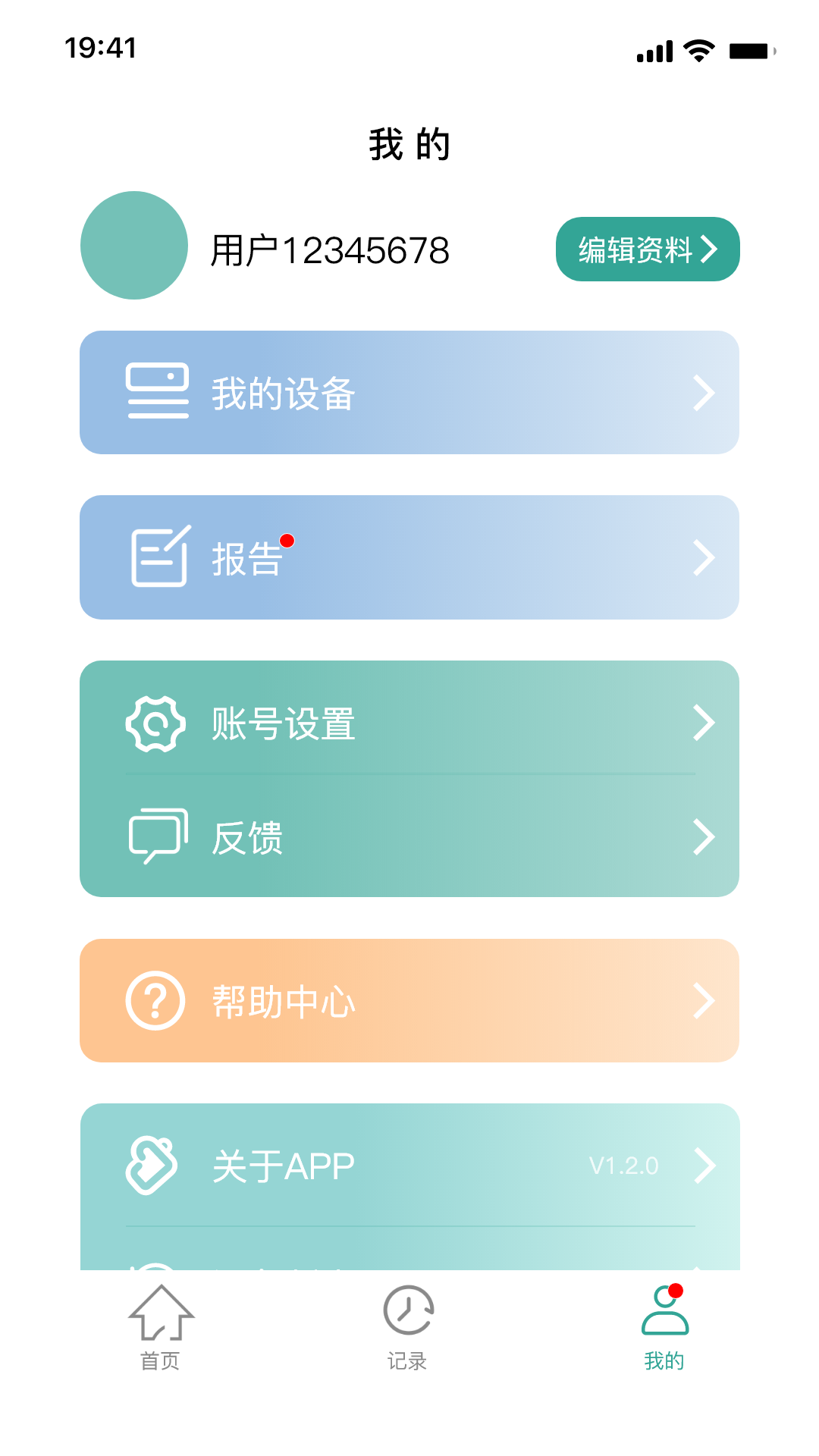Viewport: 819px width, 1456px height.
Task: Expand 我的设备 using its chevron arrow
Action: click(x=704, y=392)
